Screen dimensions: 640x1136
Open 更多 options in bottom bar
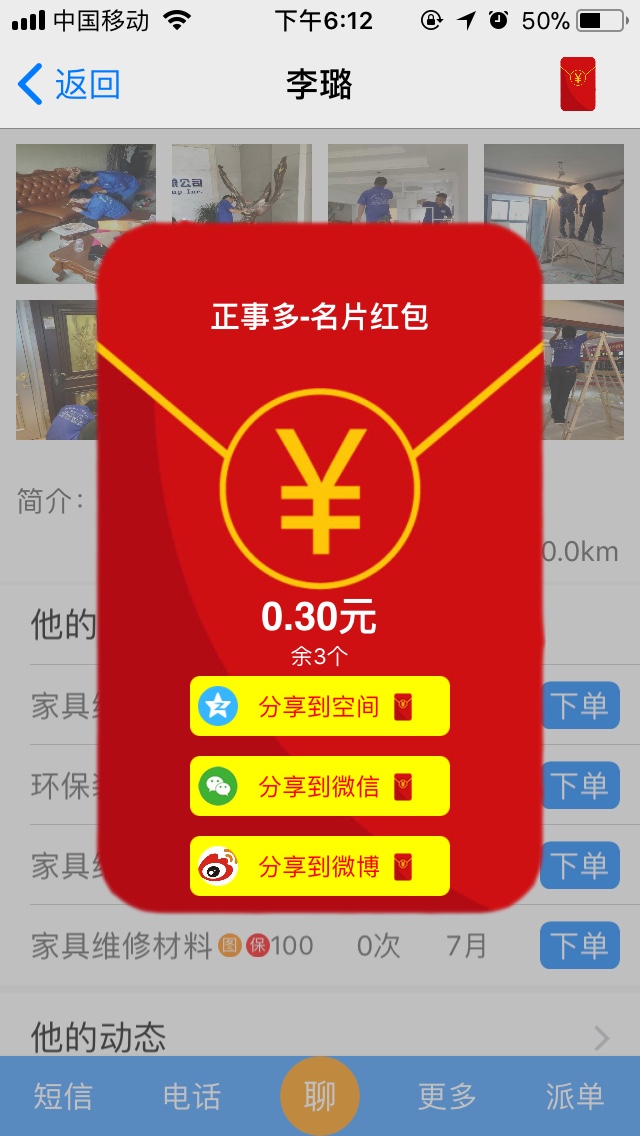pos(447,1096)
